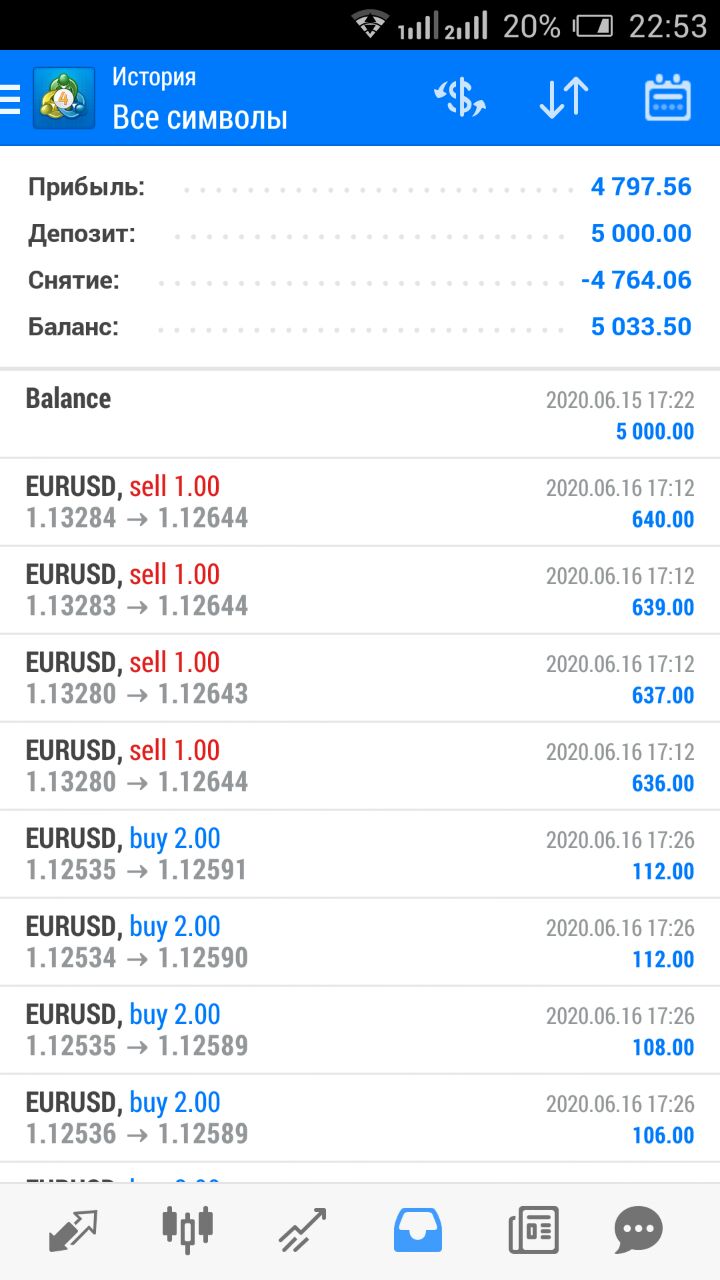This screenshot has height=1280, width=720.
Task: Expand the Balance 5 000.00 deposit entry
Action: (x=360, y=414)
